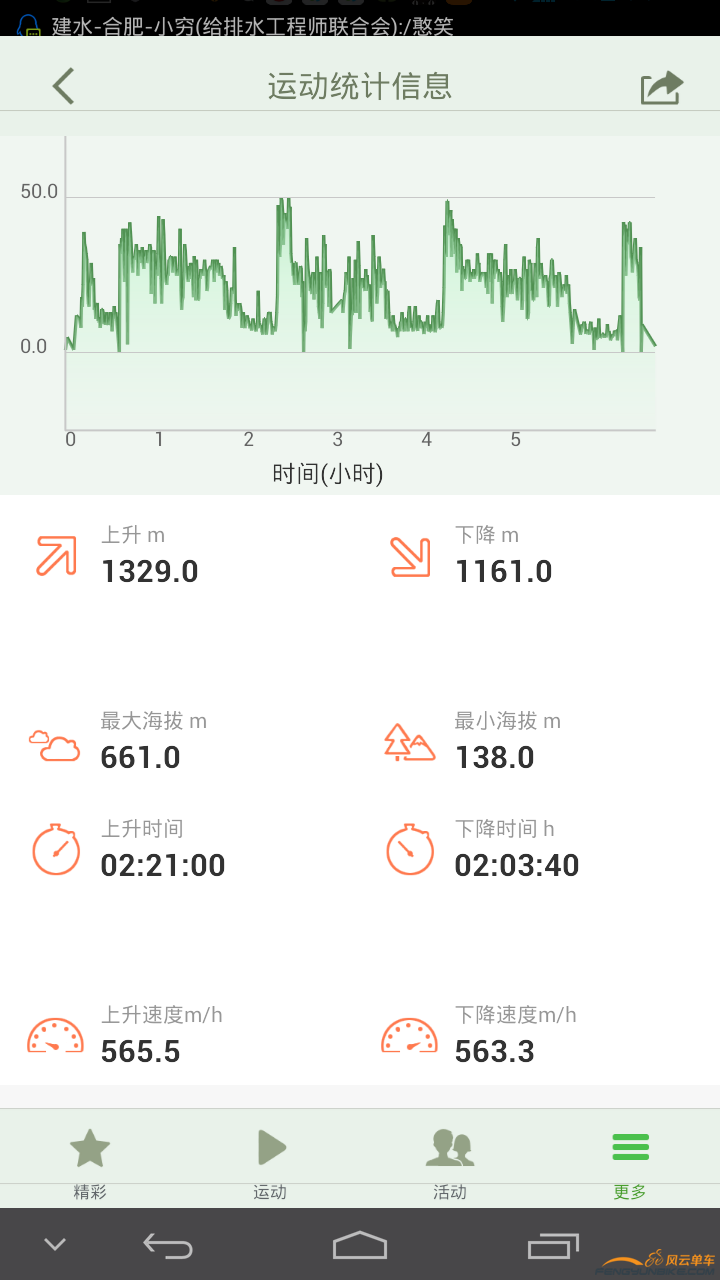720x1280 pixels.
Task: Switch to the 精彩 tab
Action: (90, 1160)
